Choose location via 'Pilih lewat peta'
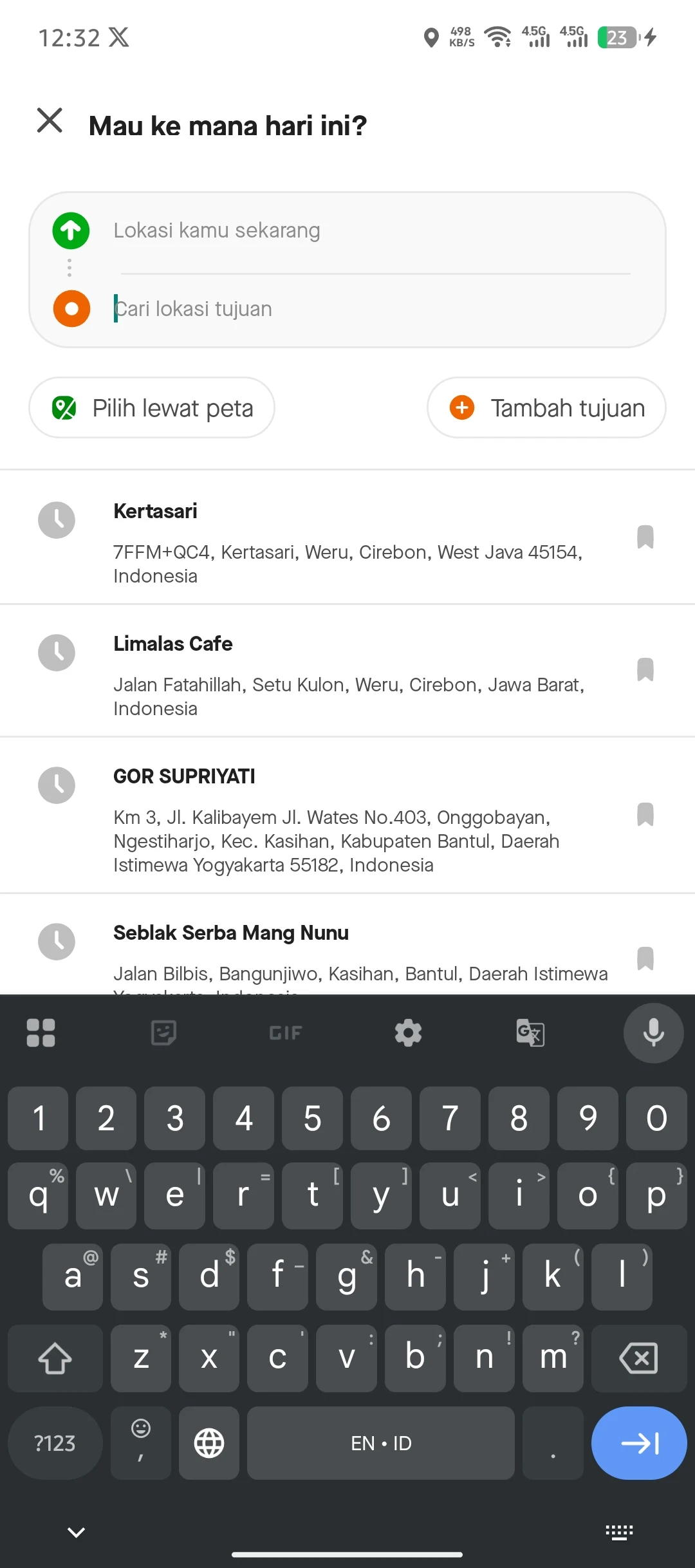This screenshot has height=1568, width=695. [x=152, y=407]
